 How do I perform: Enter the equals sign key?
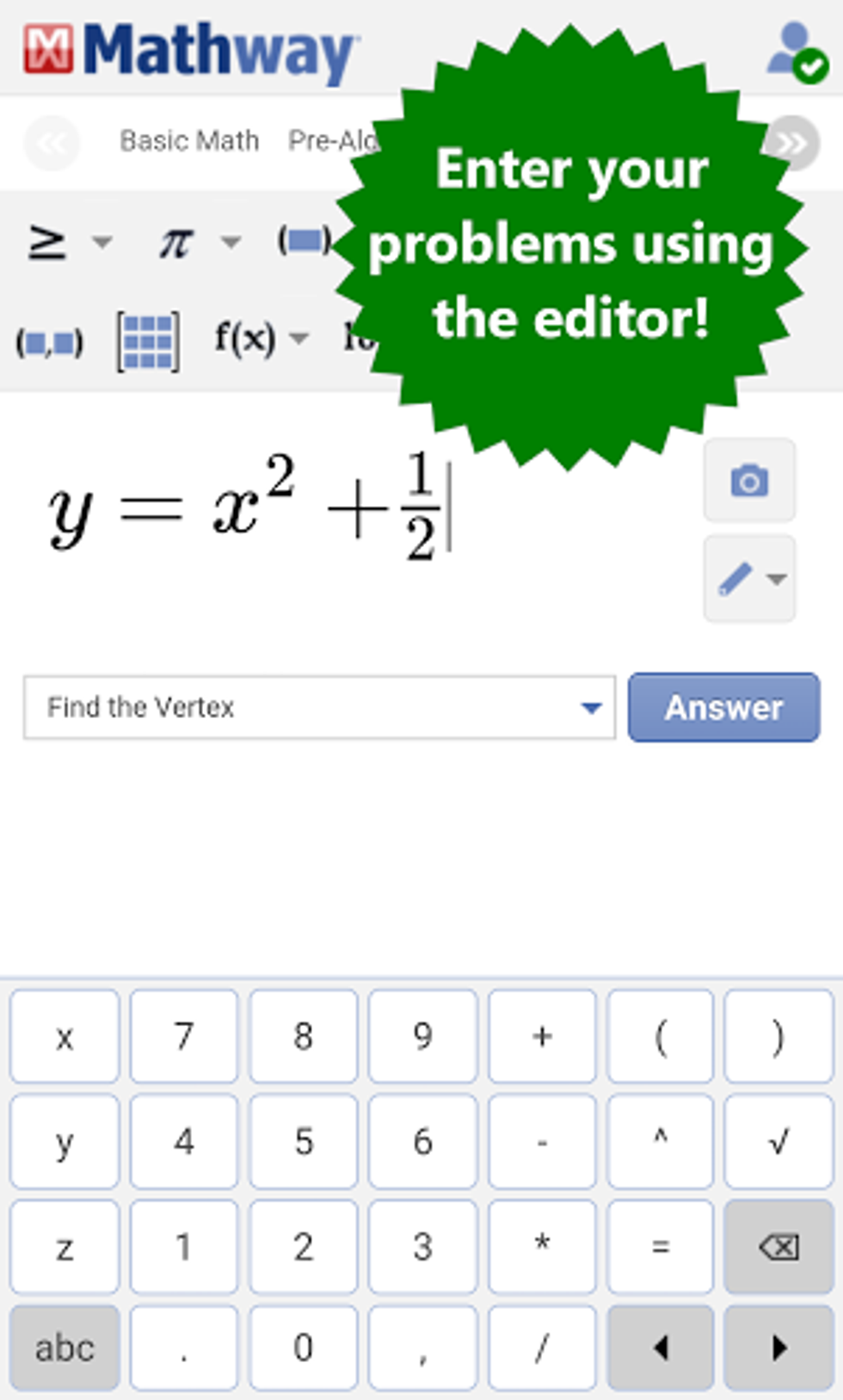click(x=660, y=1246)
